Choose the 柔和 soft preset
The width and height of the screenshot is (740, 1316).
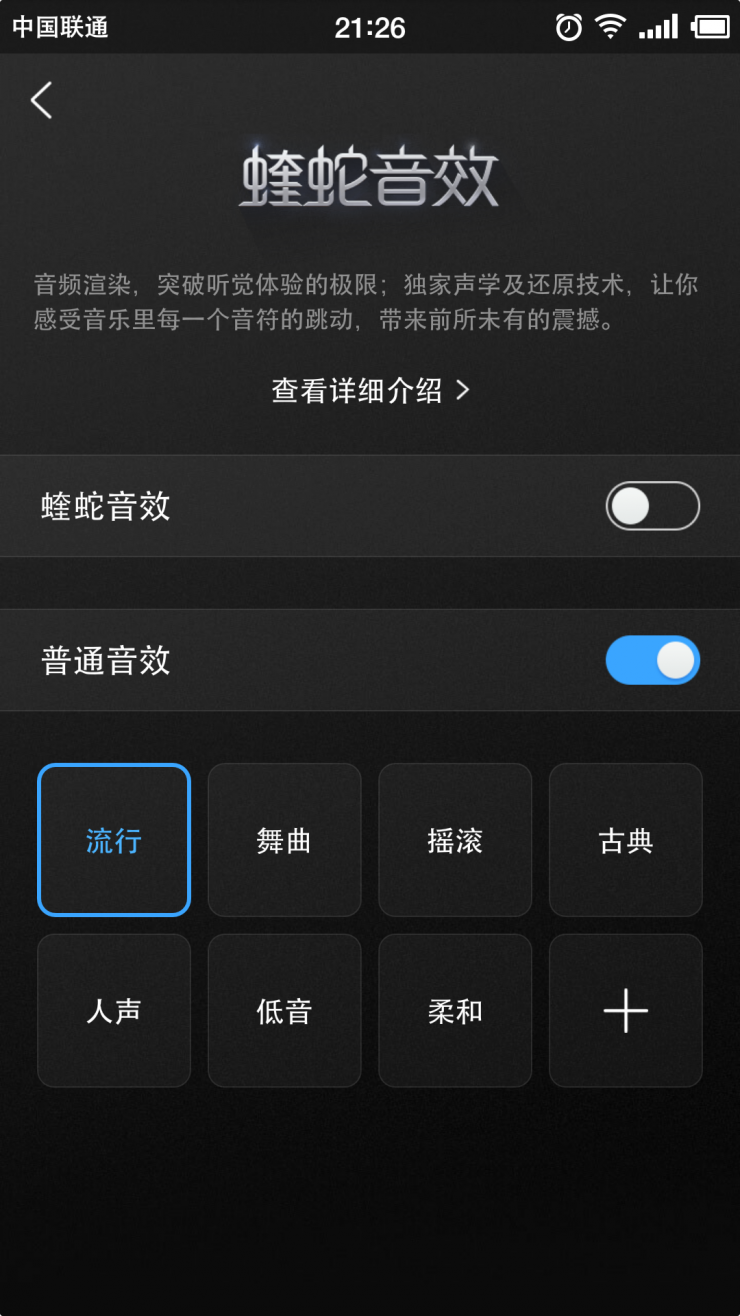click(x=455, y=1011)
